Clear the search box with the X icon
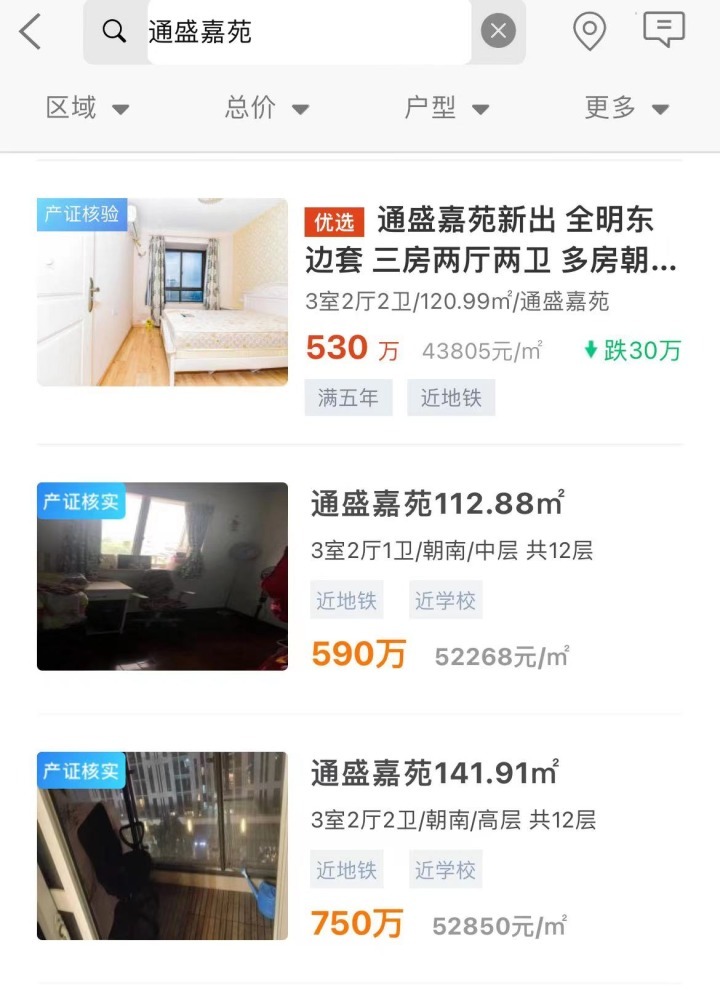720x1001 pixels. click(497, 30)
